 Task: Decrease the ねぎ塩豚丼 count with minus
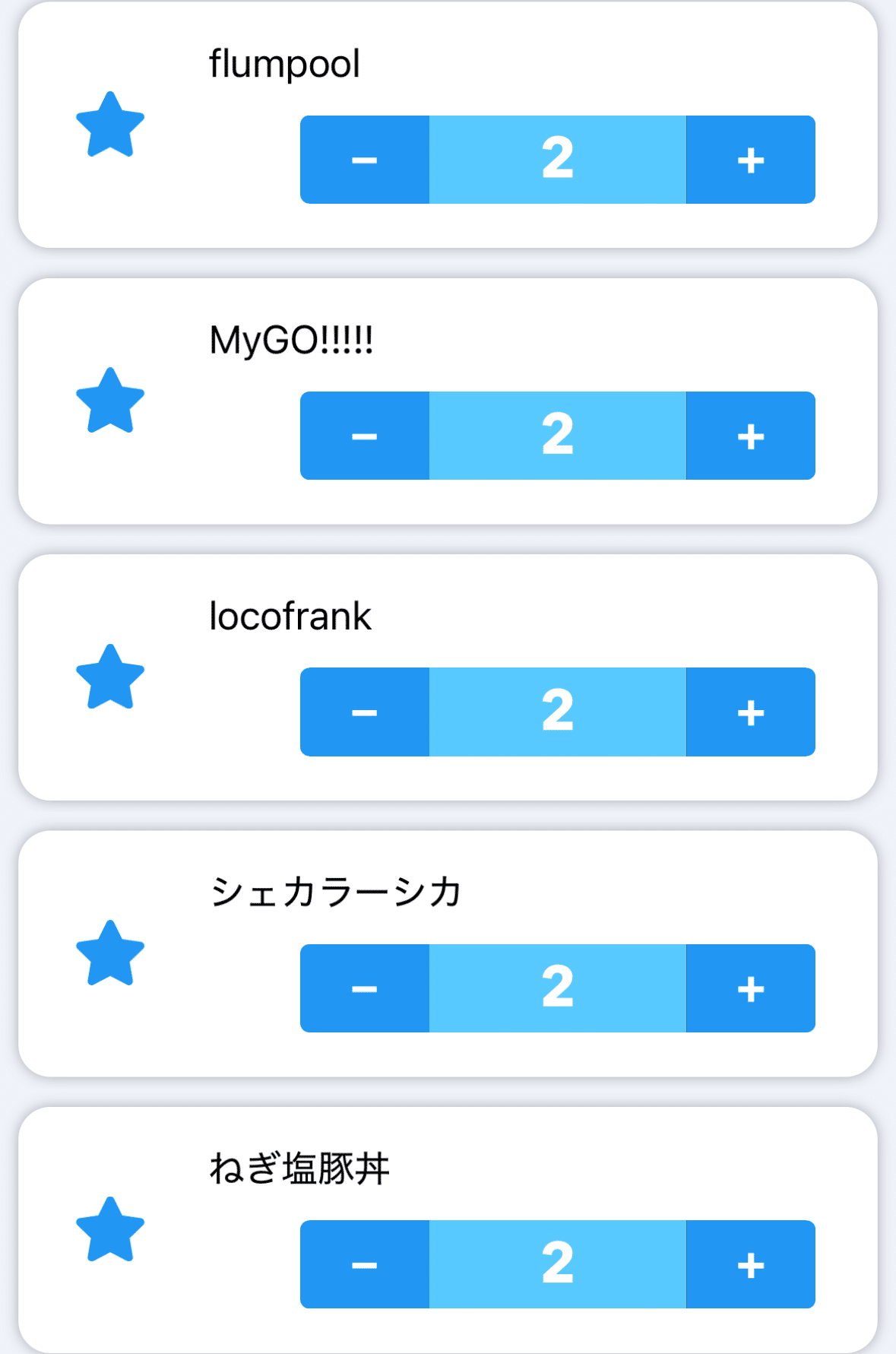[365, 1264]
